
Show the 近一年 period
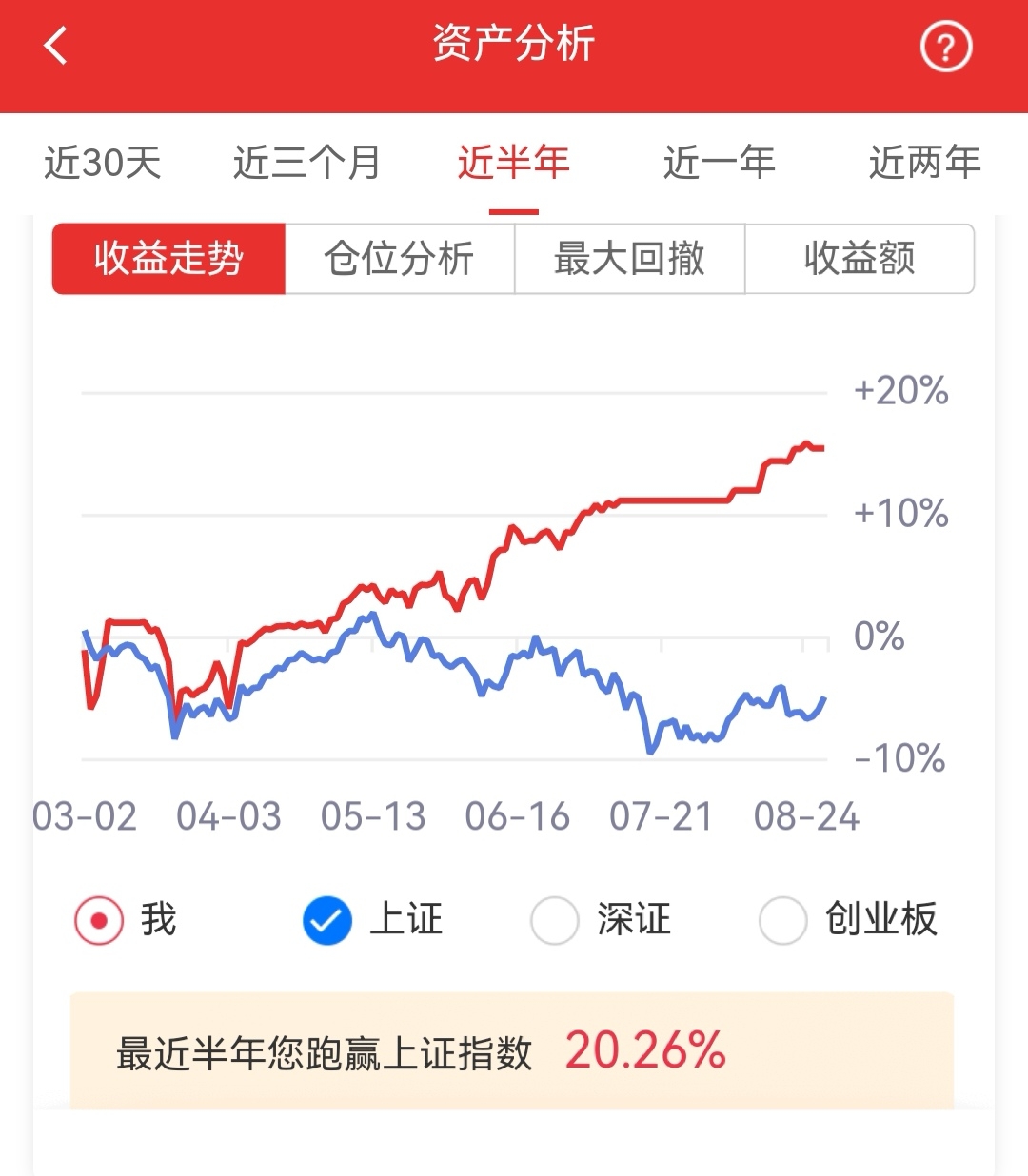pyautogui.click(x=720, y=163)
